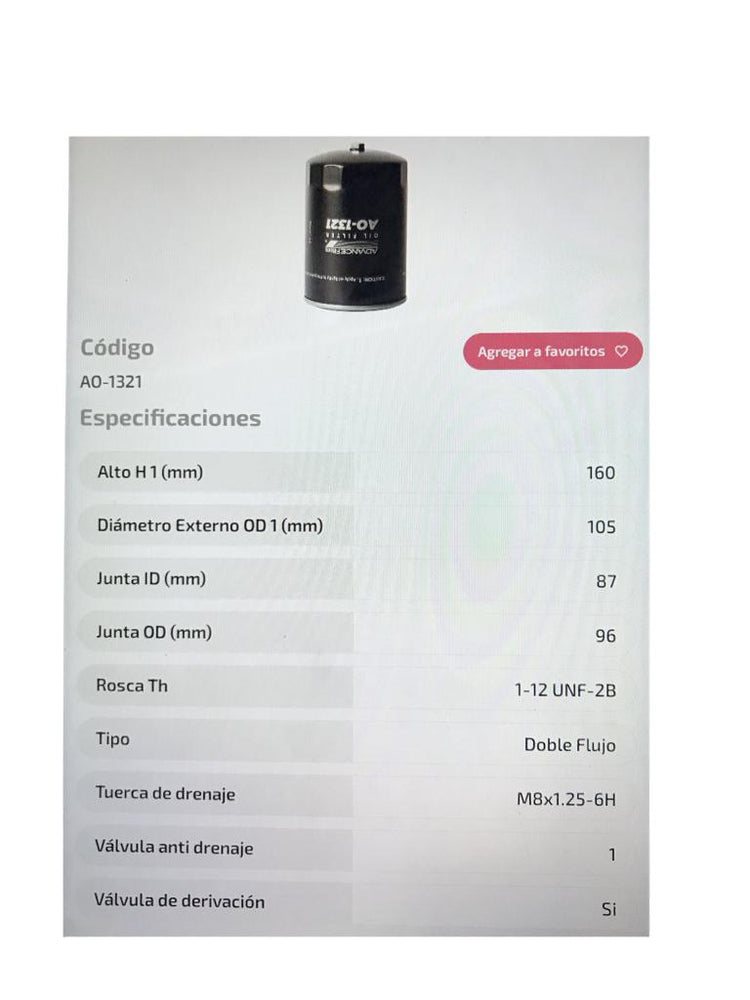Click the 1-12 UNF-2B thread value
Image resolution: width=750 pixels, height=1000 pixels.
568,686
